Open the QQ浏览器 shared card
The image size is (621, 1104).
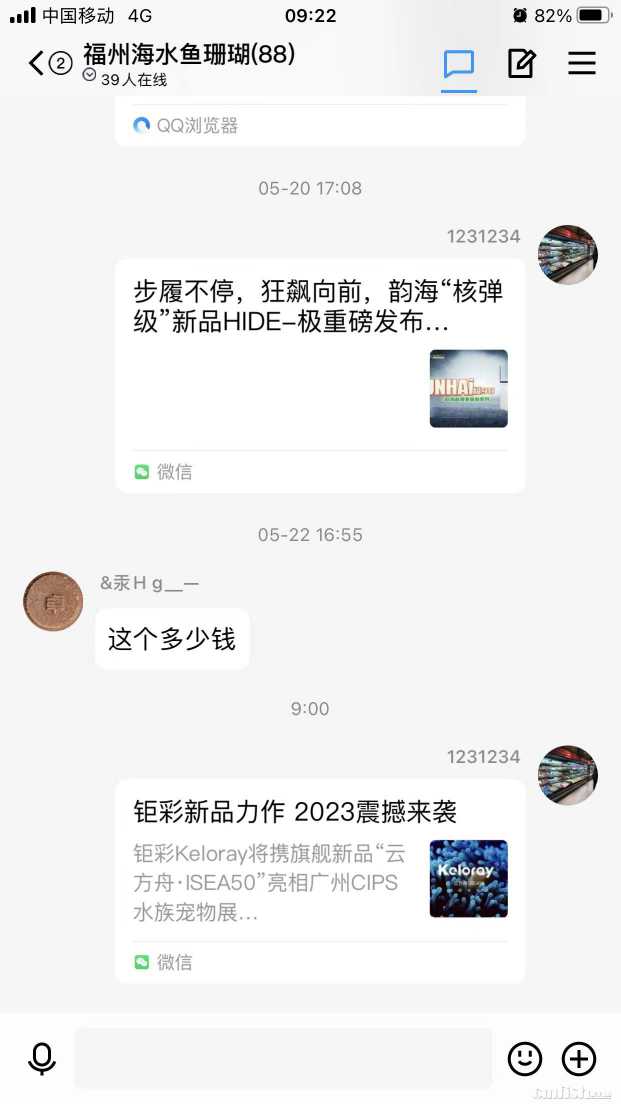[x=320, y=125]
